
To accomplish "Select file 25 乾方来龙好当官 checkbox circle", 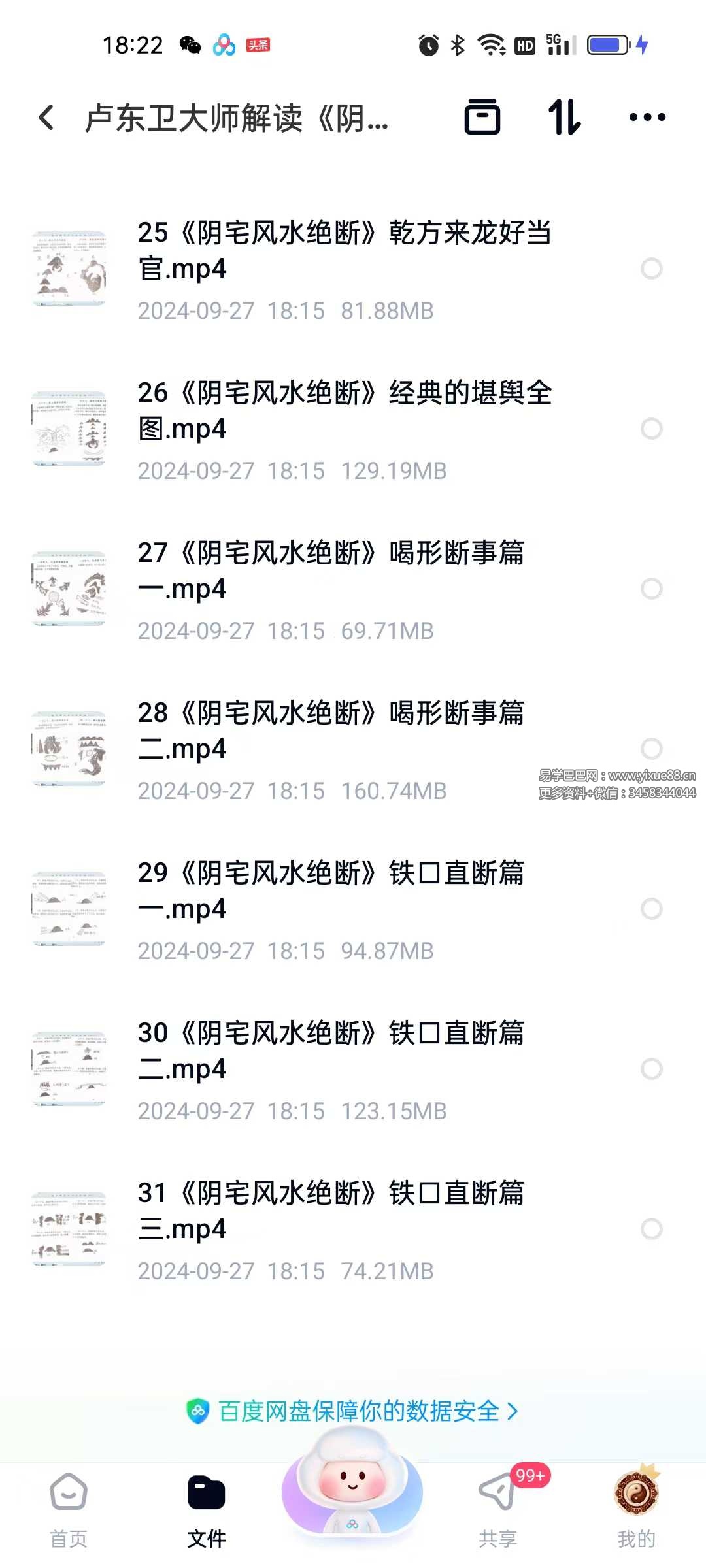I will coord(652,268).
